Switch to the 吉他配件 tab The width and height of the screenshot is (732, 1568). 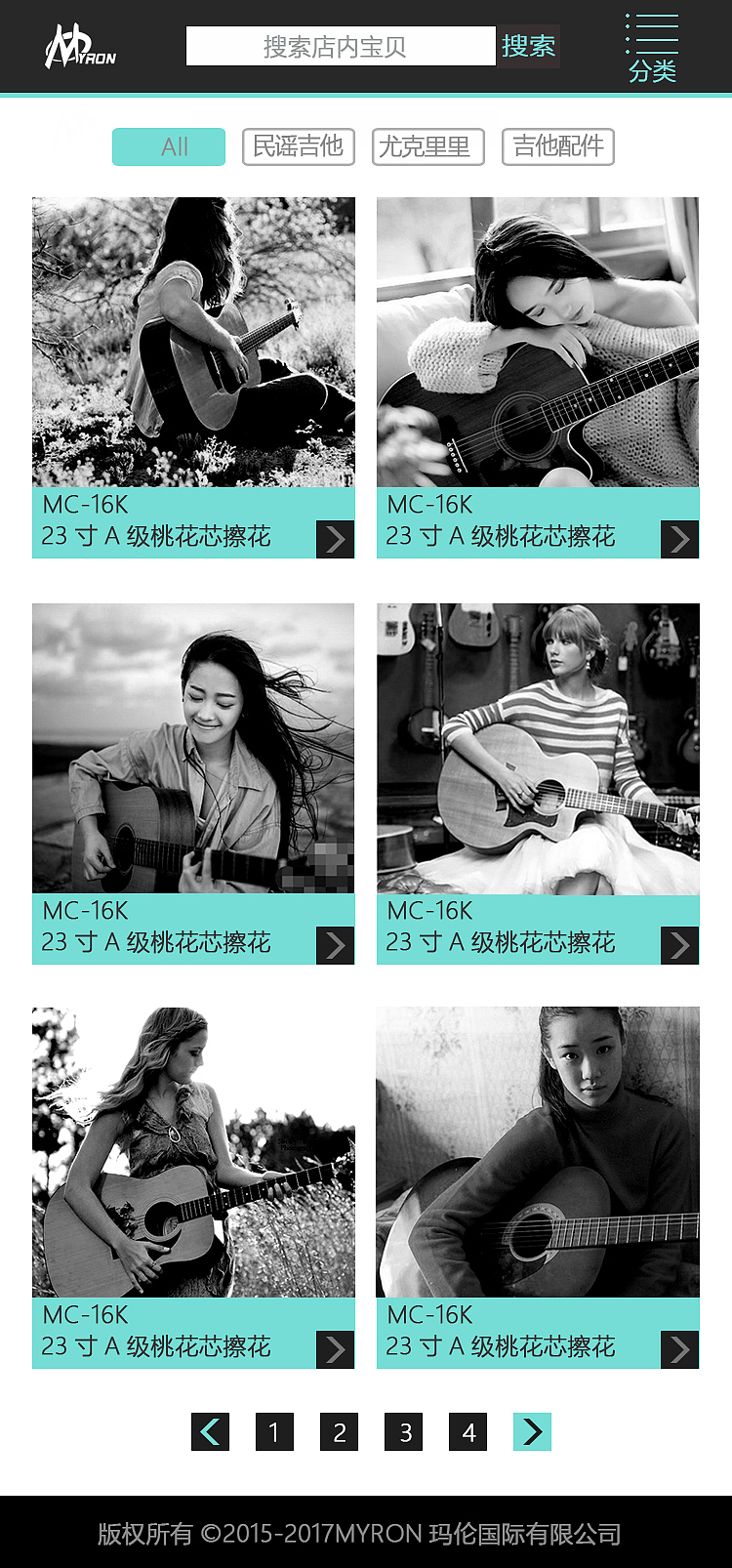tap(557, 146)
